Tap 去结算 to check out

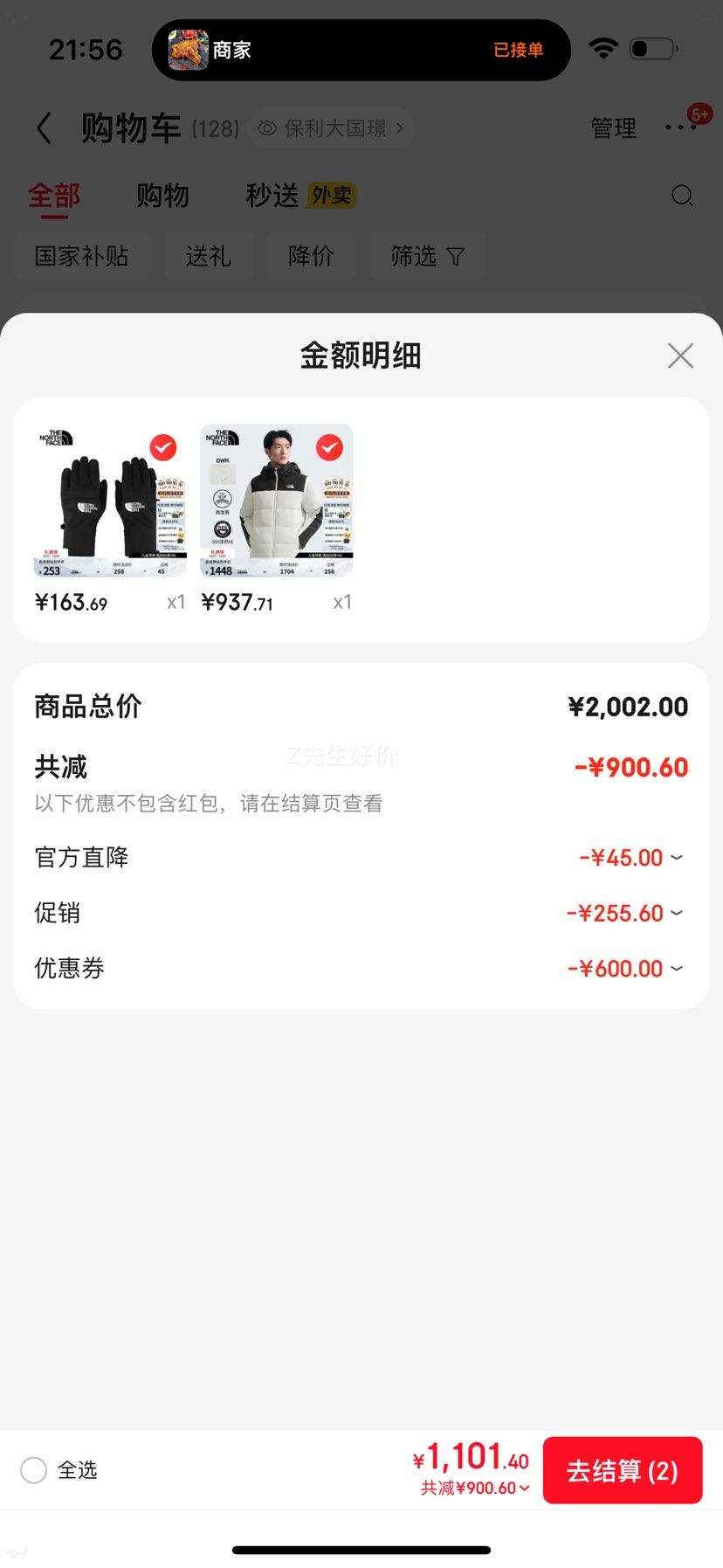tap(622, 1470)
